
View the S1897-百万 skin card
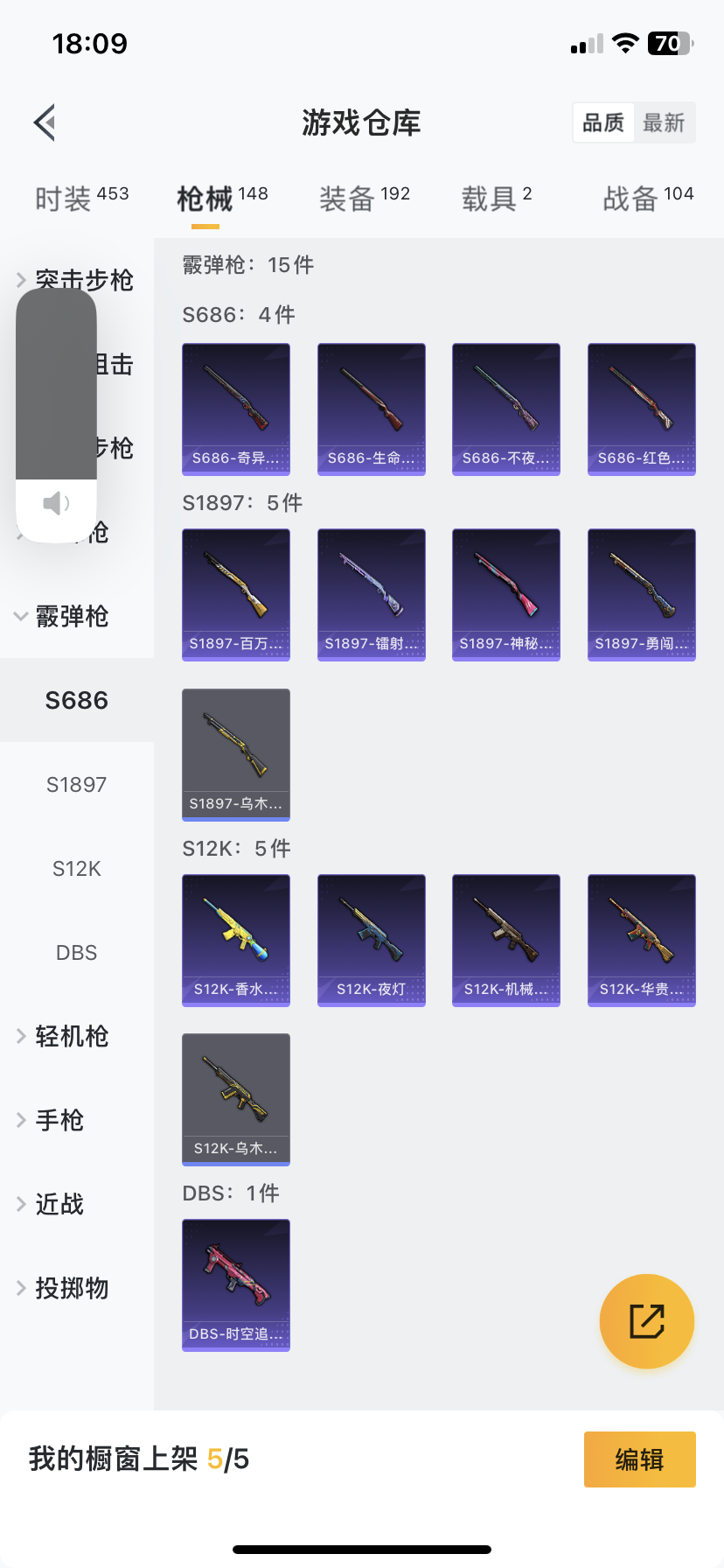(236, 594)
